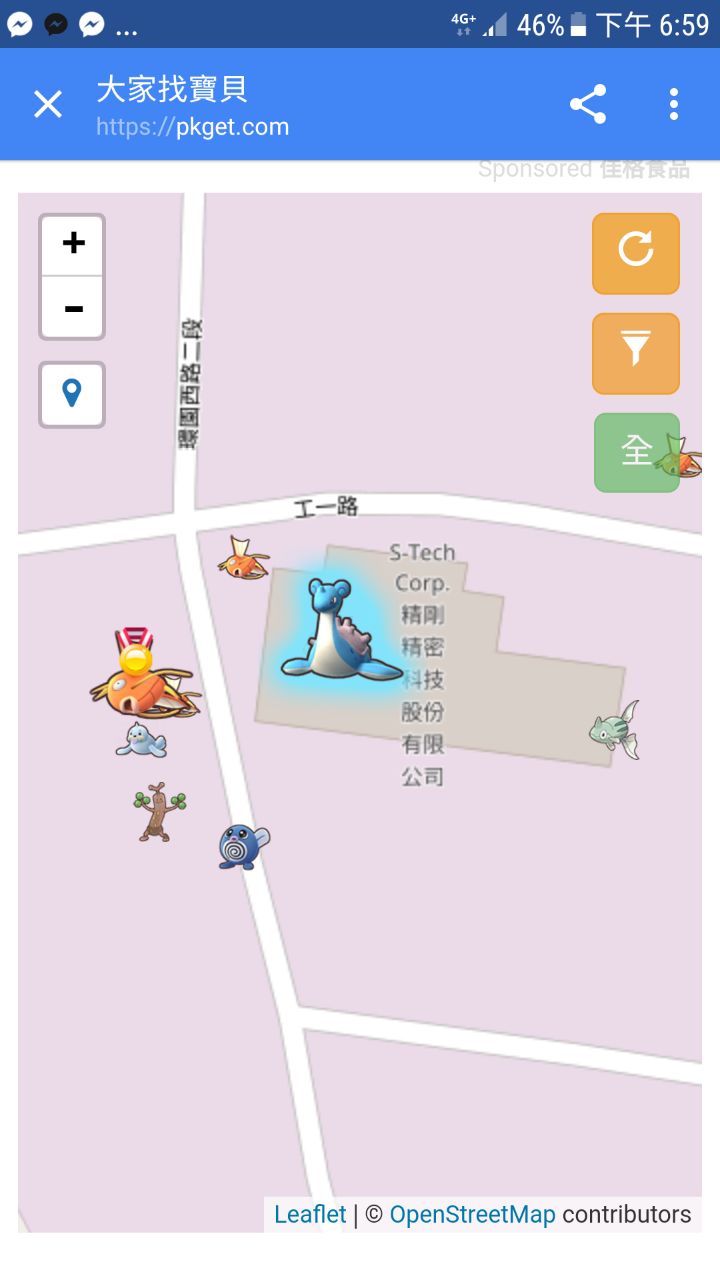Close the pkget.com browser tab
Viewport: 720px width, 1280px height.
pyautogui.click(x=48, y=104)
